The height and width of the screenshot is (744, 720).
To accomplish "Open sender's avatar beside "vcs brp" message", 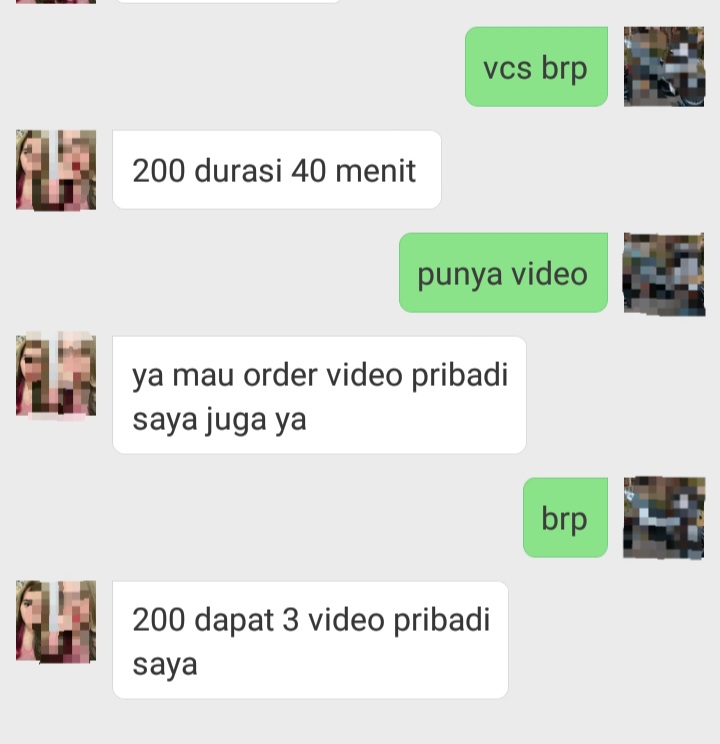I will click(x=664, y=67).
